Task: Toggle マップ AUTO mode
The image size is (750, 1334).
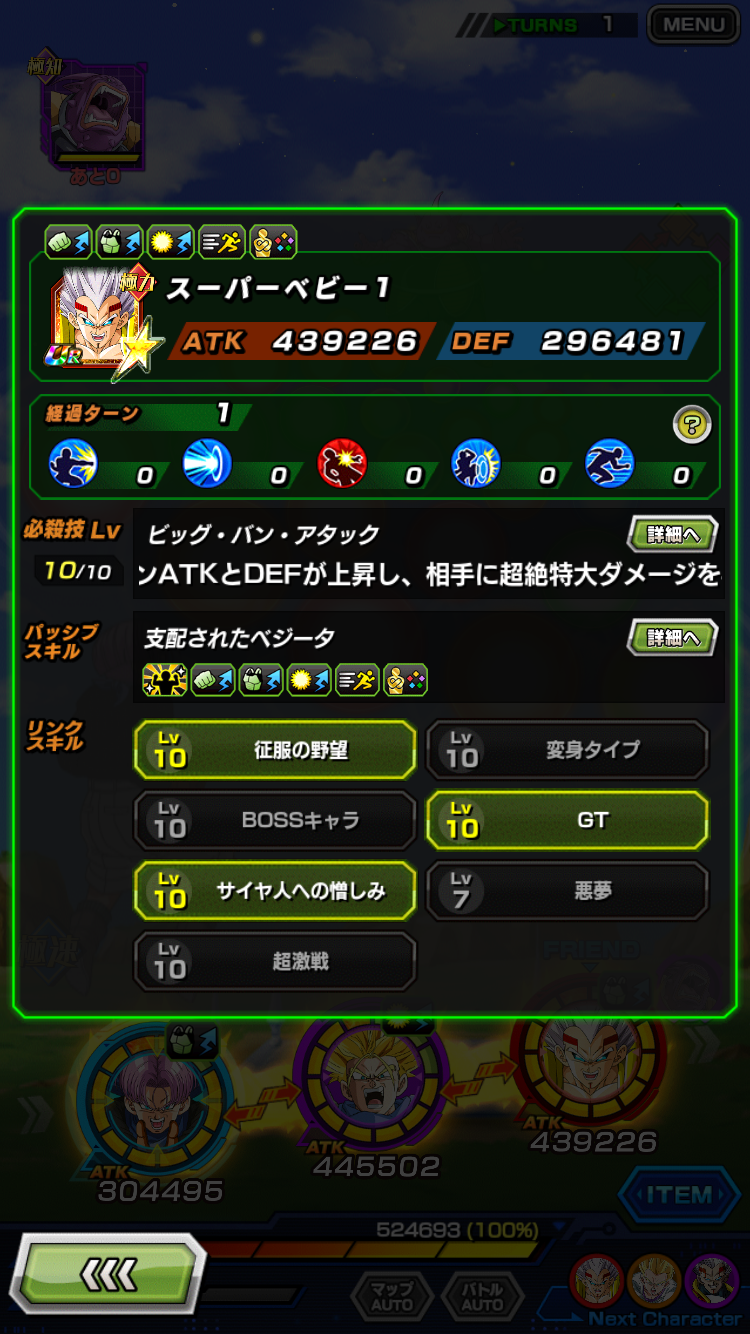Action: [x=392, y=1297]
